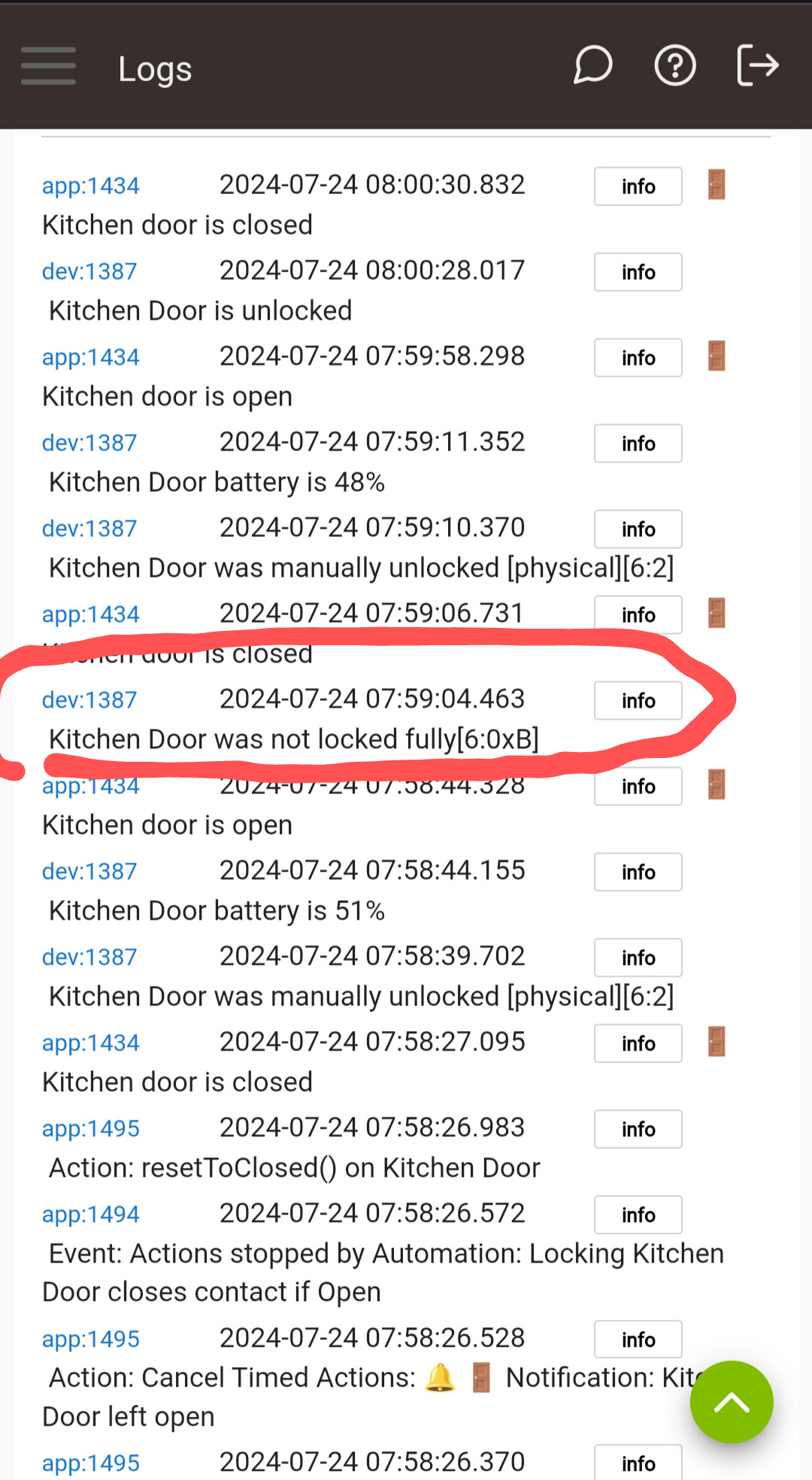Open app:1494 link at 07:58:26.572
The width and height of the screenshot is (812, 1480).
[91, 1215]
